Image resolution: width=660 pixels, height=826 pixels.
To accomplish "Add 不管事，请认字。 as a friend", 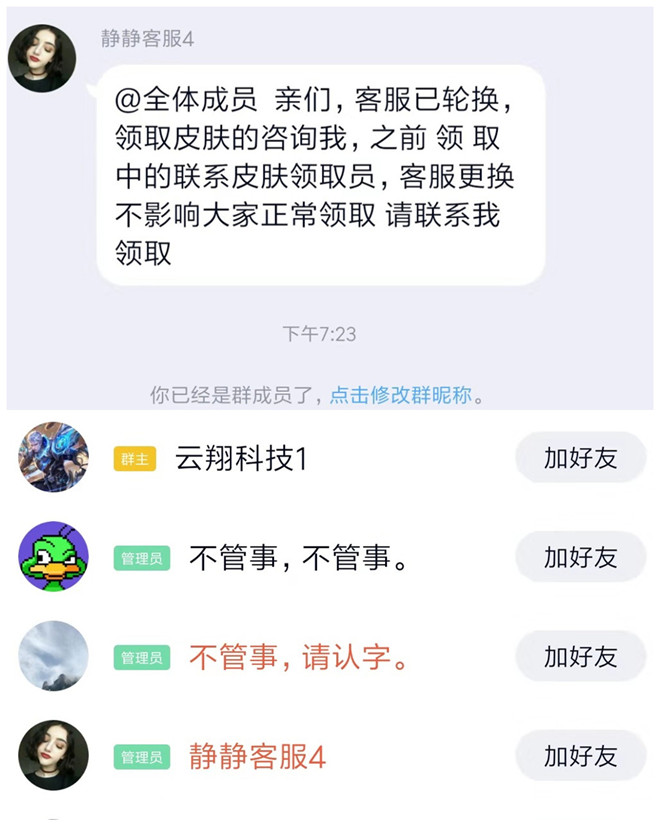I will point(580,657).
